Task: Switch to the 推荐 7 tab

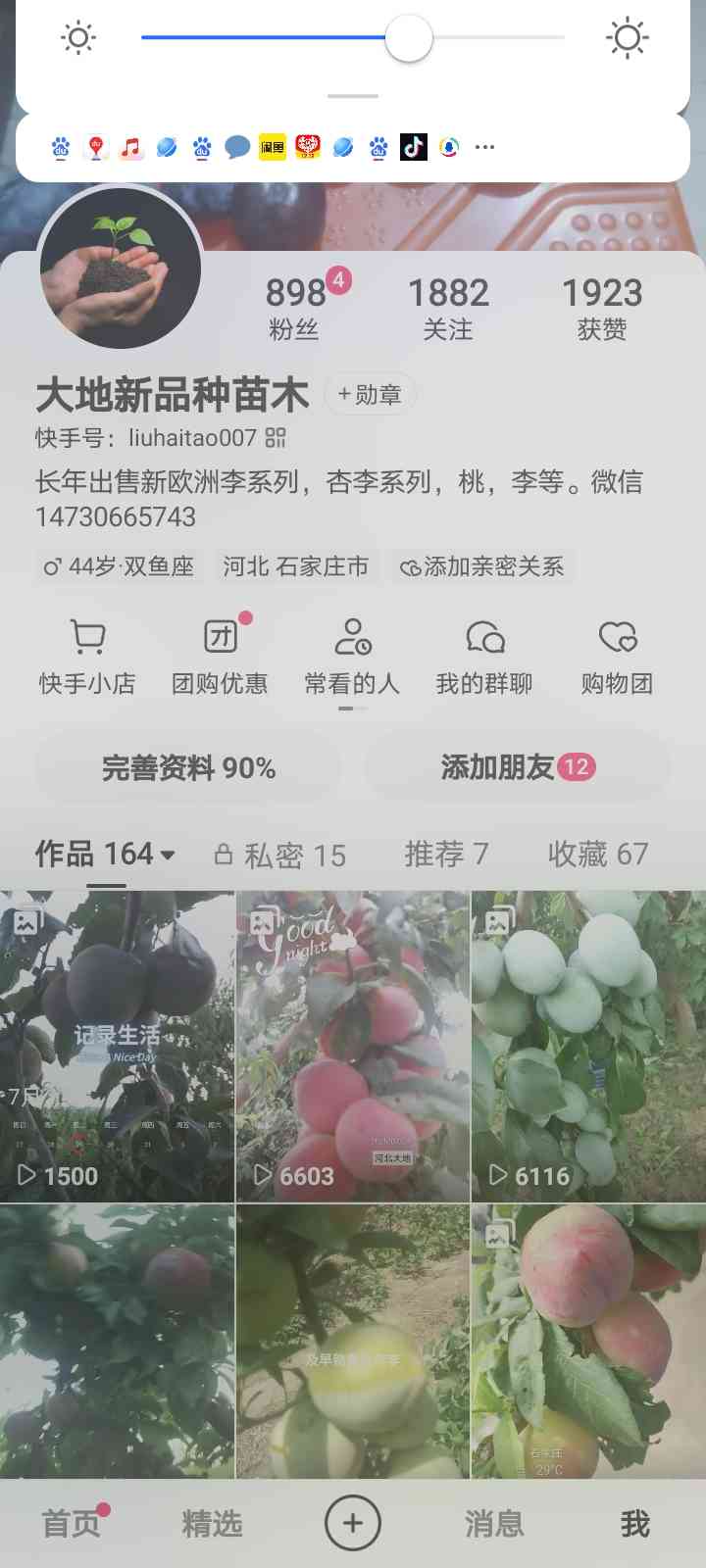Action: click(x=447, y=854)
